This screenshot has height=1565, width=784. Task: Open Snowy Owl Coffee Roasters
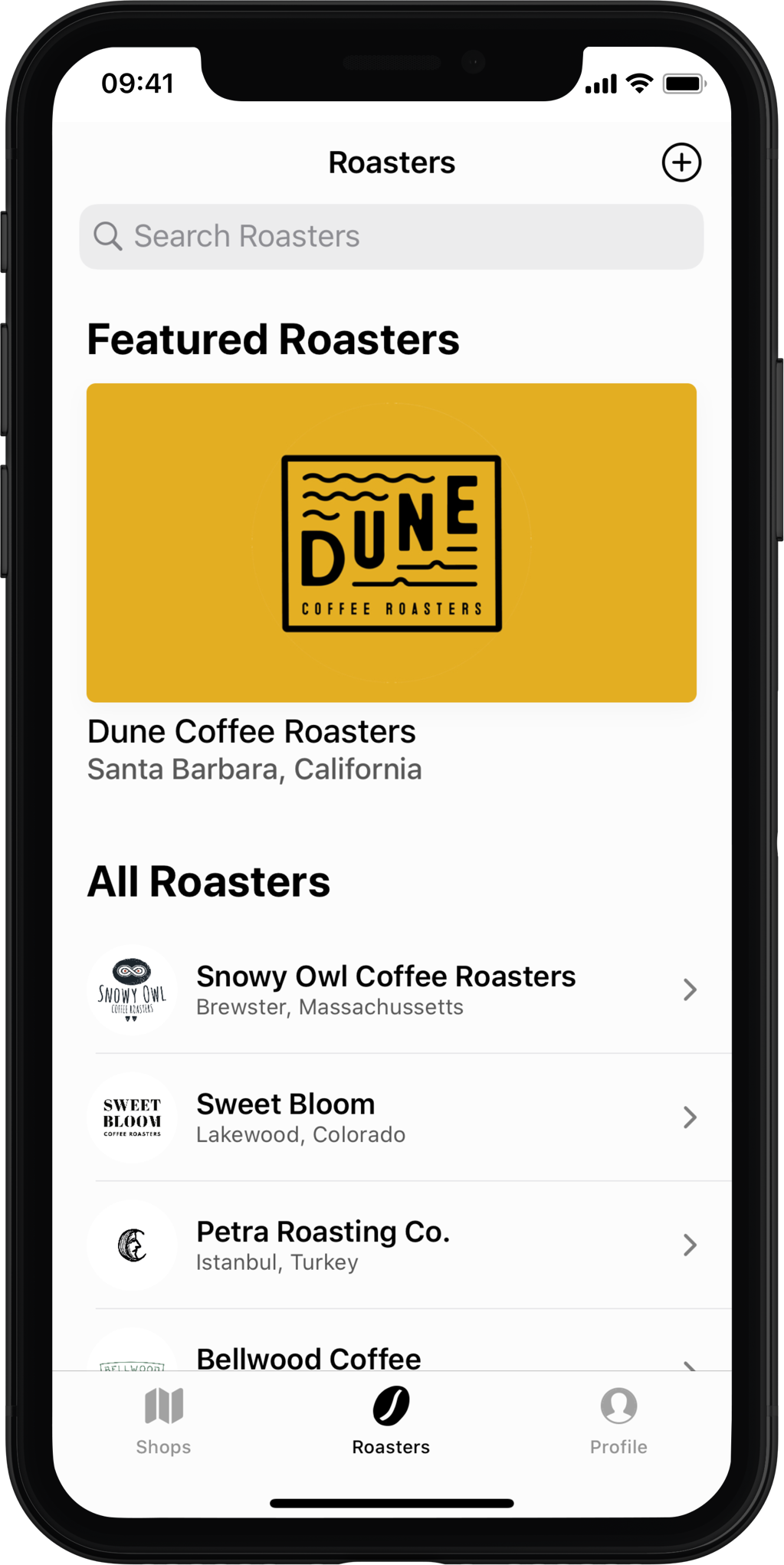coord(391,989)
